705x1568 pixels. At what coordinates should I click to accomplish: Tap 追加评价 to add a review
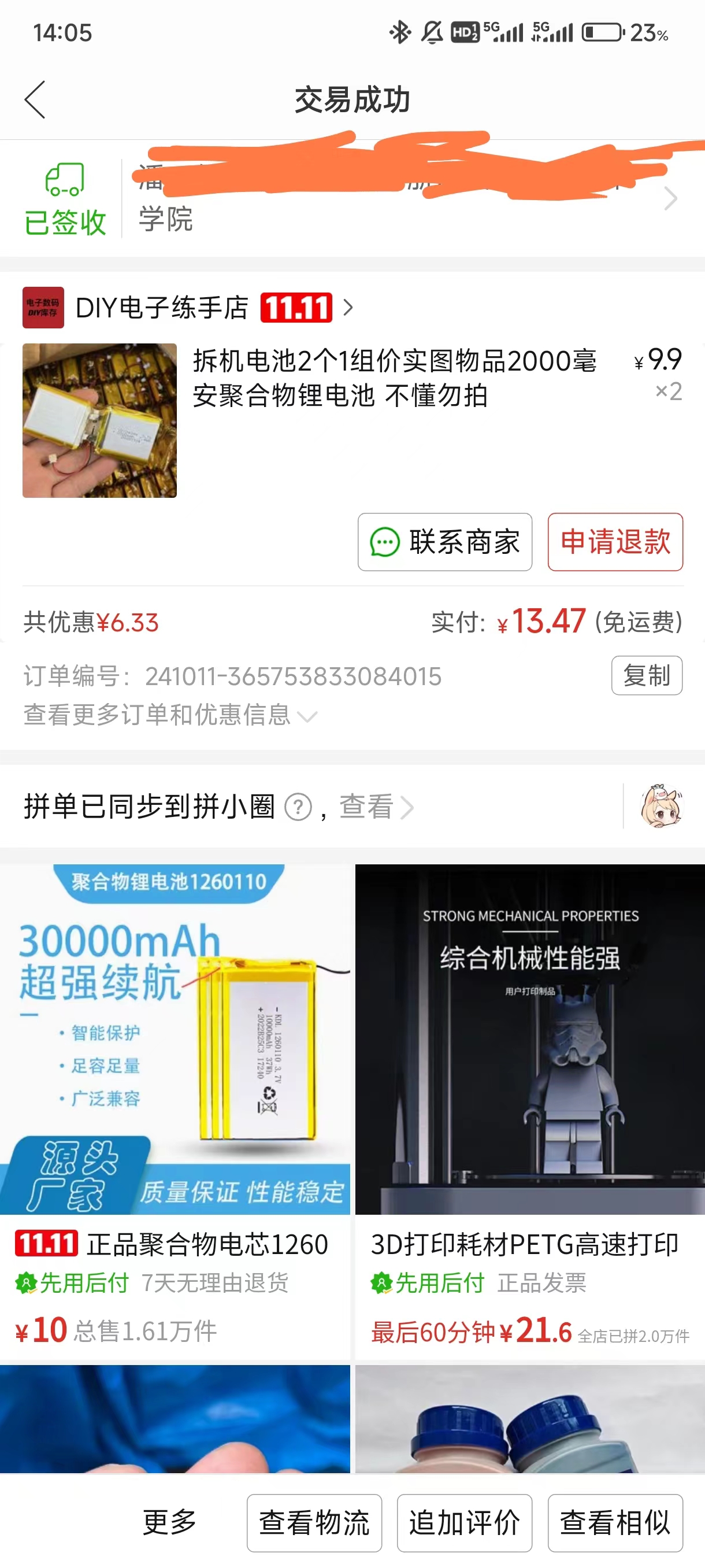pyautogui.click(x=464, y=1522)
